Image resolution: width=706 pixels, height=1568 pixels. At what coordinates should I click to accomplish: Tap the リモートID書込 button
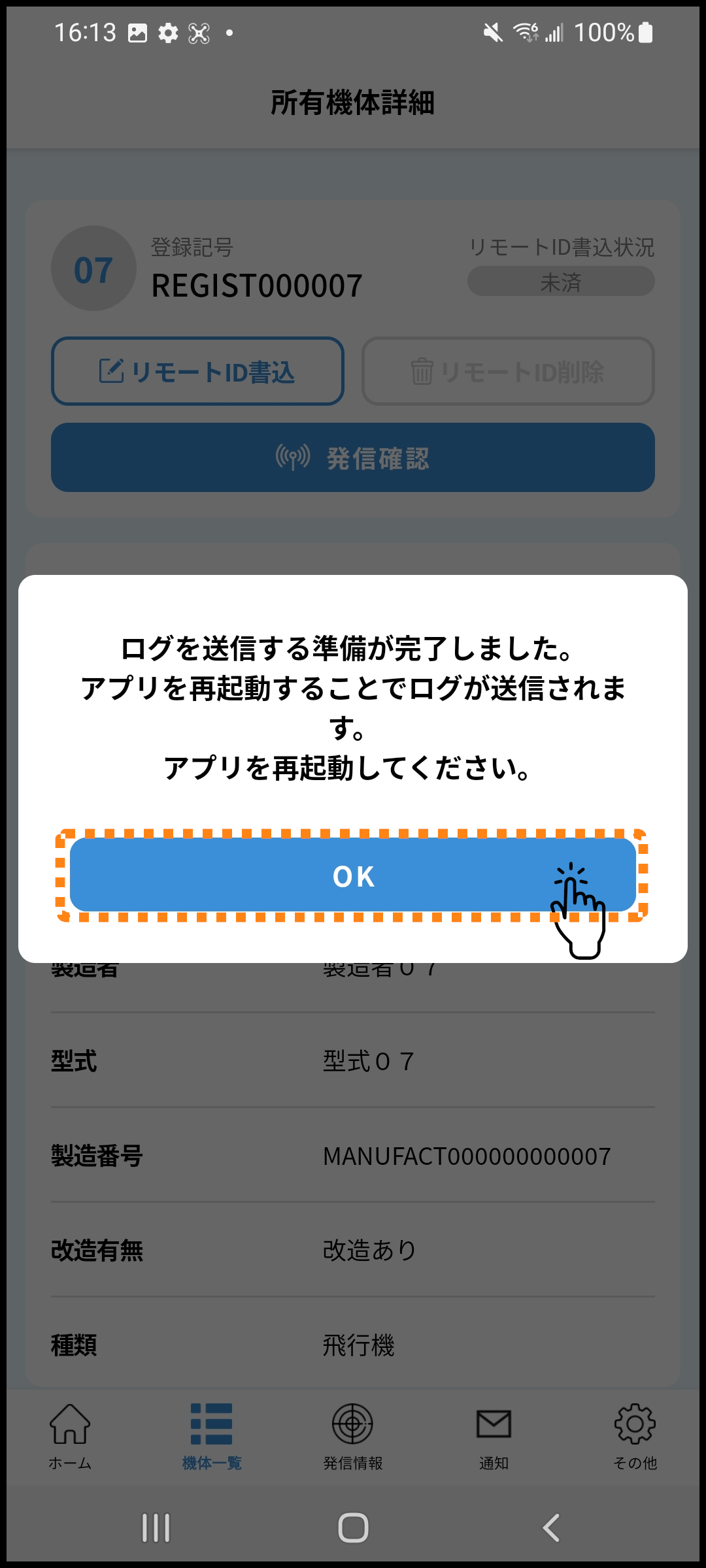pos(197,372)
